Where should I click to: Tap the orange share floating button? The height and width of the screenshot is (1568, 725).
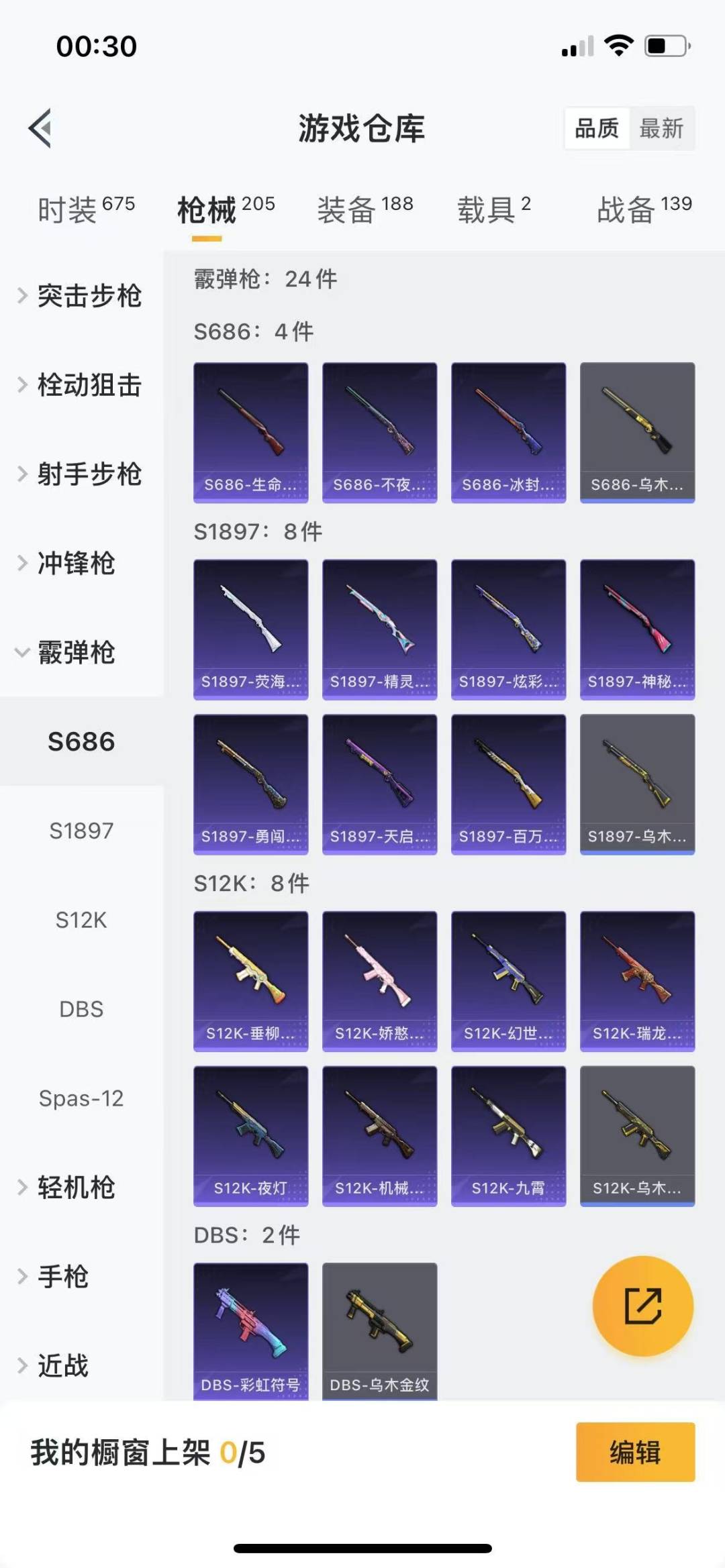(x=643, y=1306)
